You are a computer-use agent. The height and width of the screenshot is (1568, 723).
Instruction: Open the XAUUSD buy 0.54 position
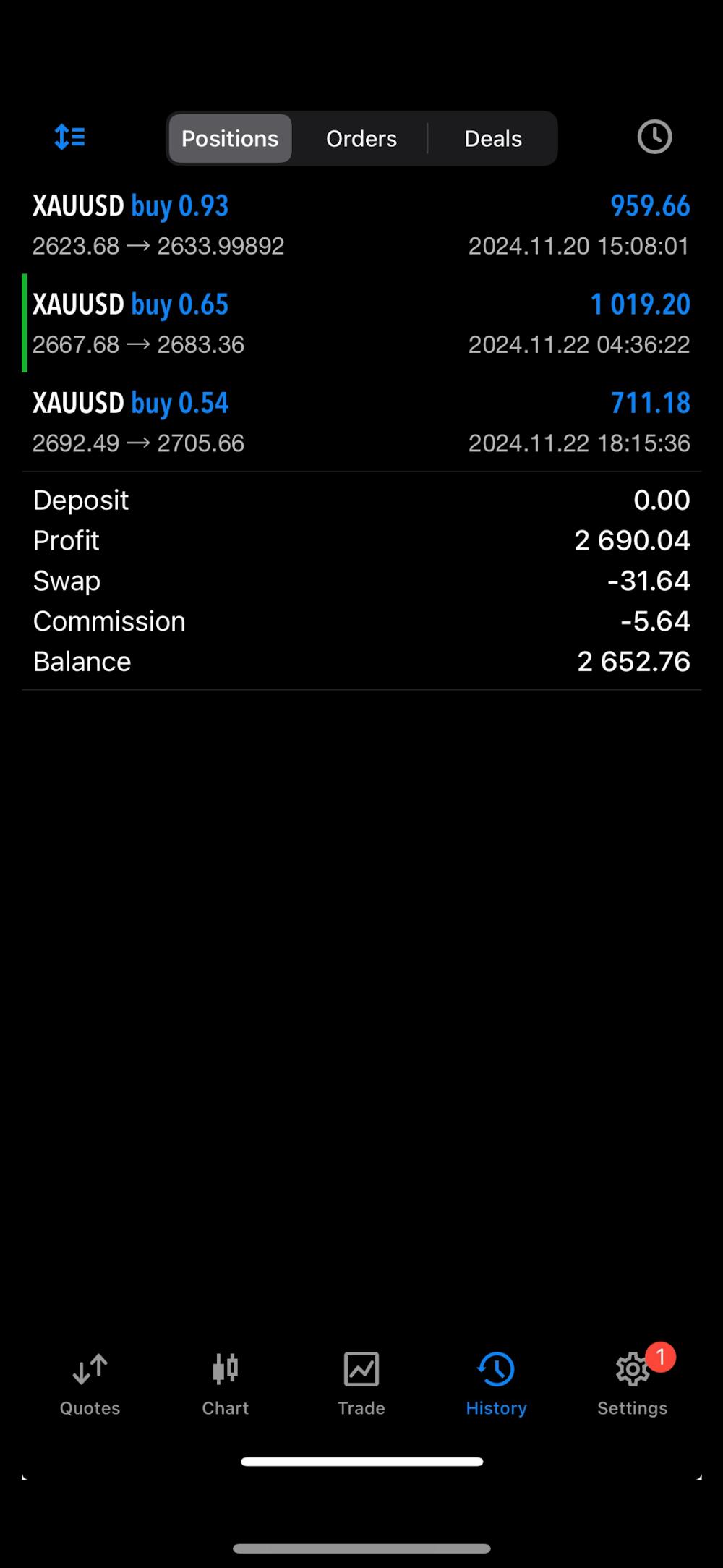coord(361,422)
